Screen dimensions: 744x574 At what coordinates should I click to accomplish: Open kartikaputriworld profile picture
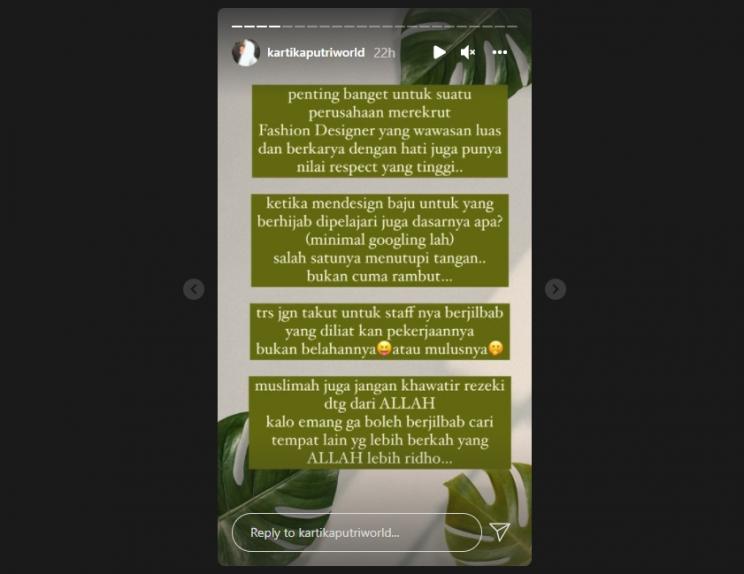(x=246, y=52)
